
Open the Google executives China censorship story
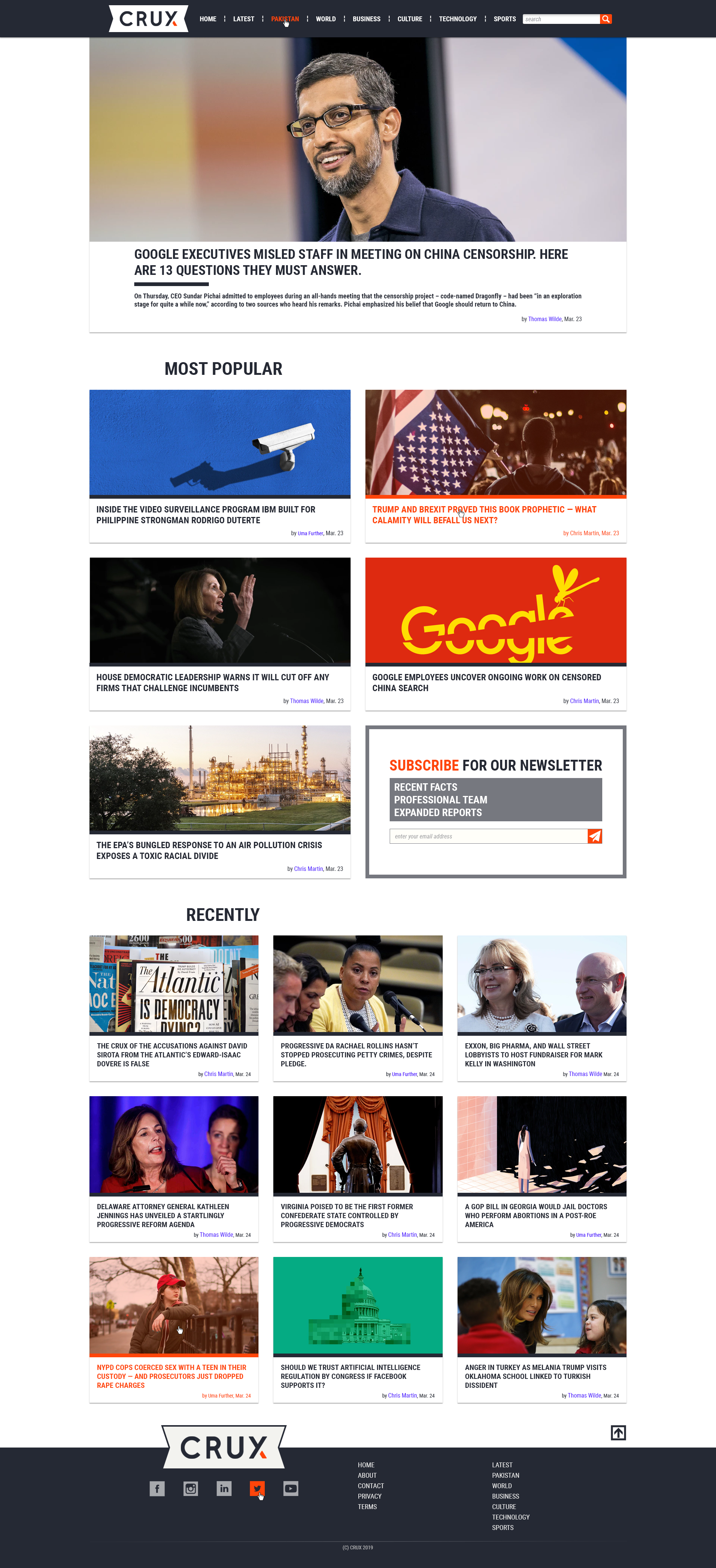click(x=351, y=262)
